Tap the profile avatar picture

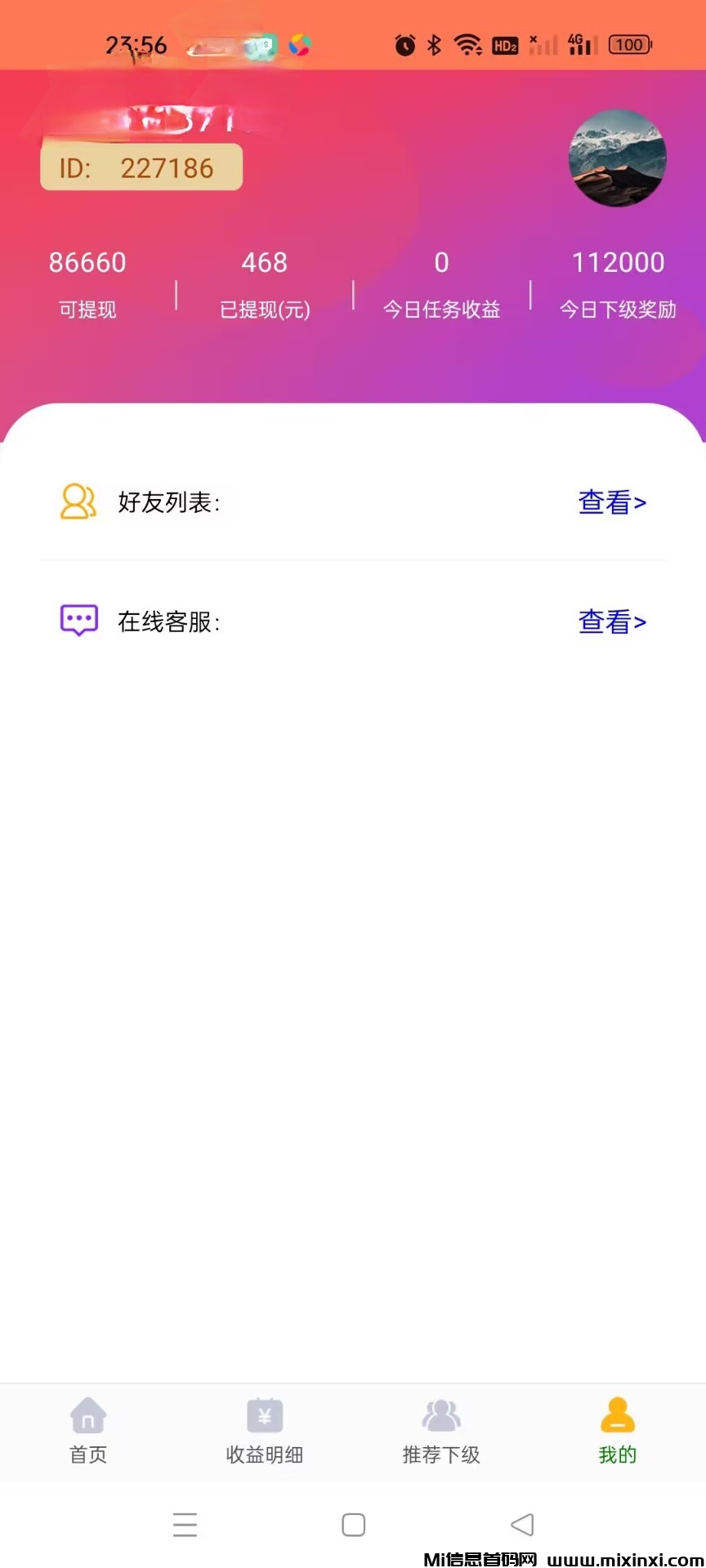pos(618,158)
